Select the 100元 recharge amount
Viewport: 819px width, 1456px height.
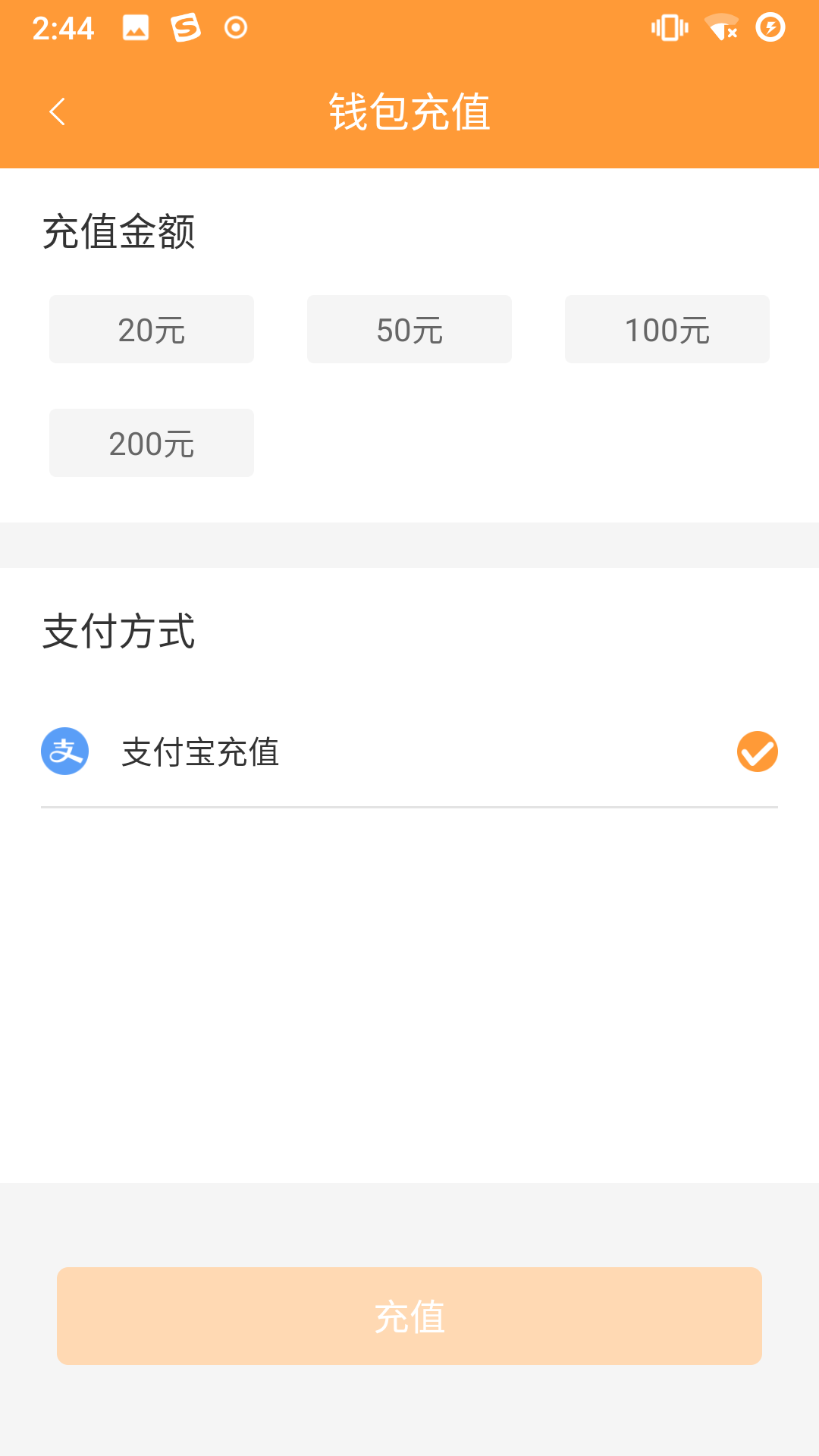click(x=667, y=328)
